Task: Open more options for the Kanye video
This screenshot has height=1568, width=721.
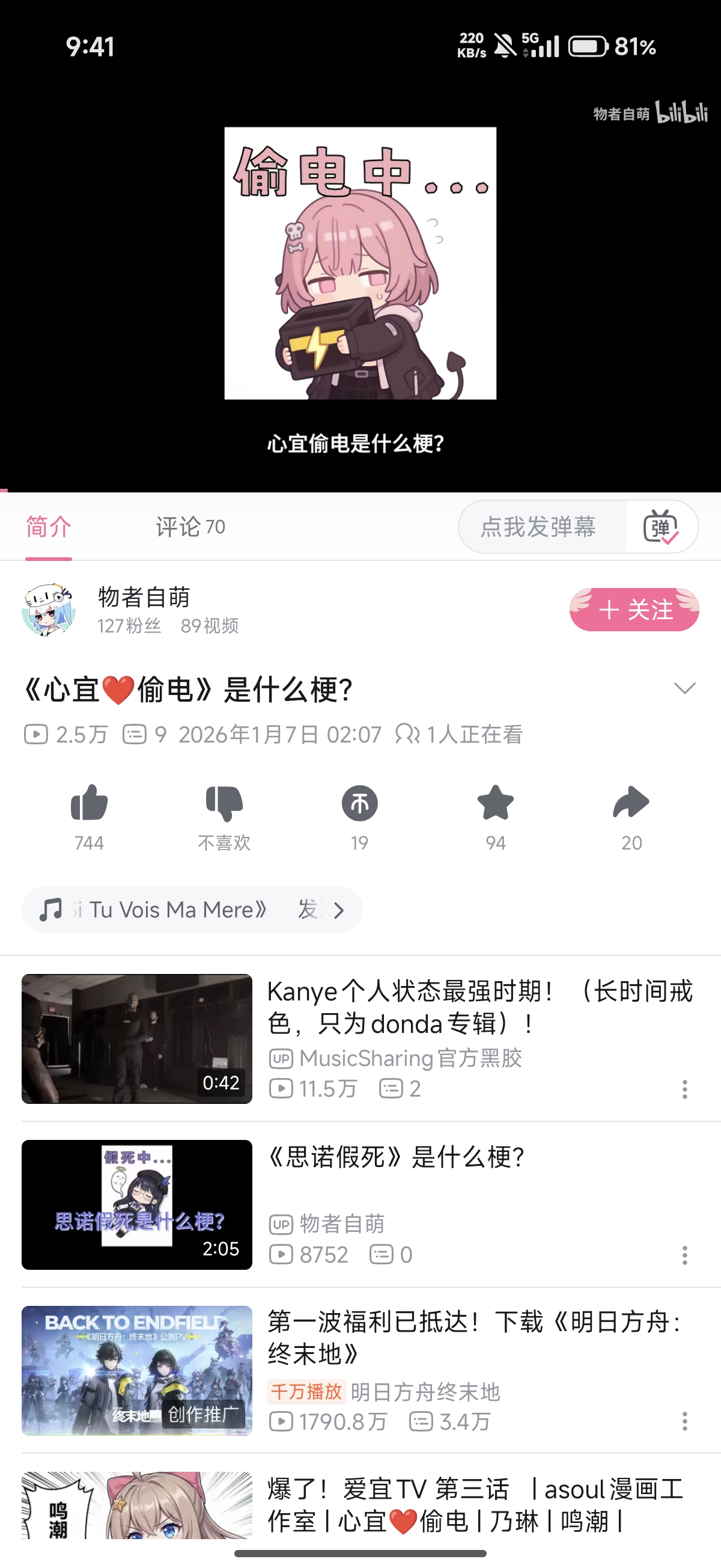Action: 684,1089
